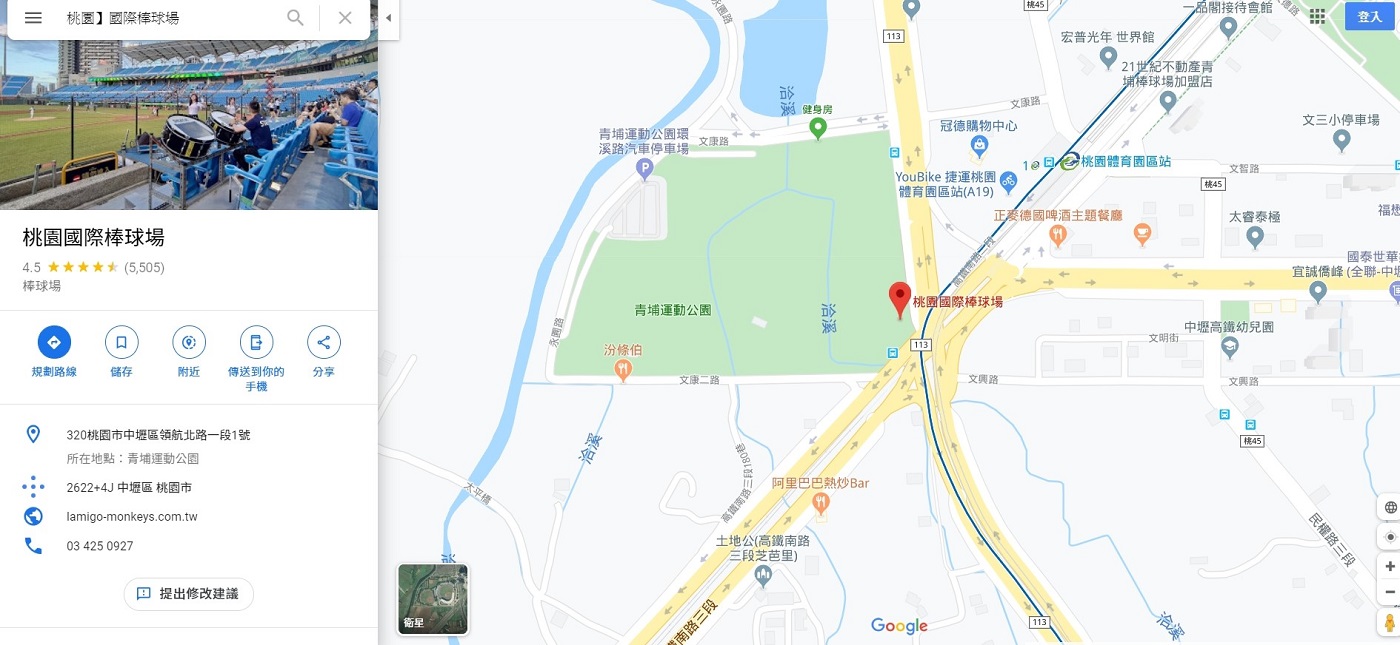The height and width of the screenshot is (645, 1400).
Task: Call the phone number 03 425 0927
Action: tap(100, 546)
